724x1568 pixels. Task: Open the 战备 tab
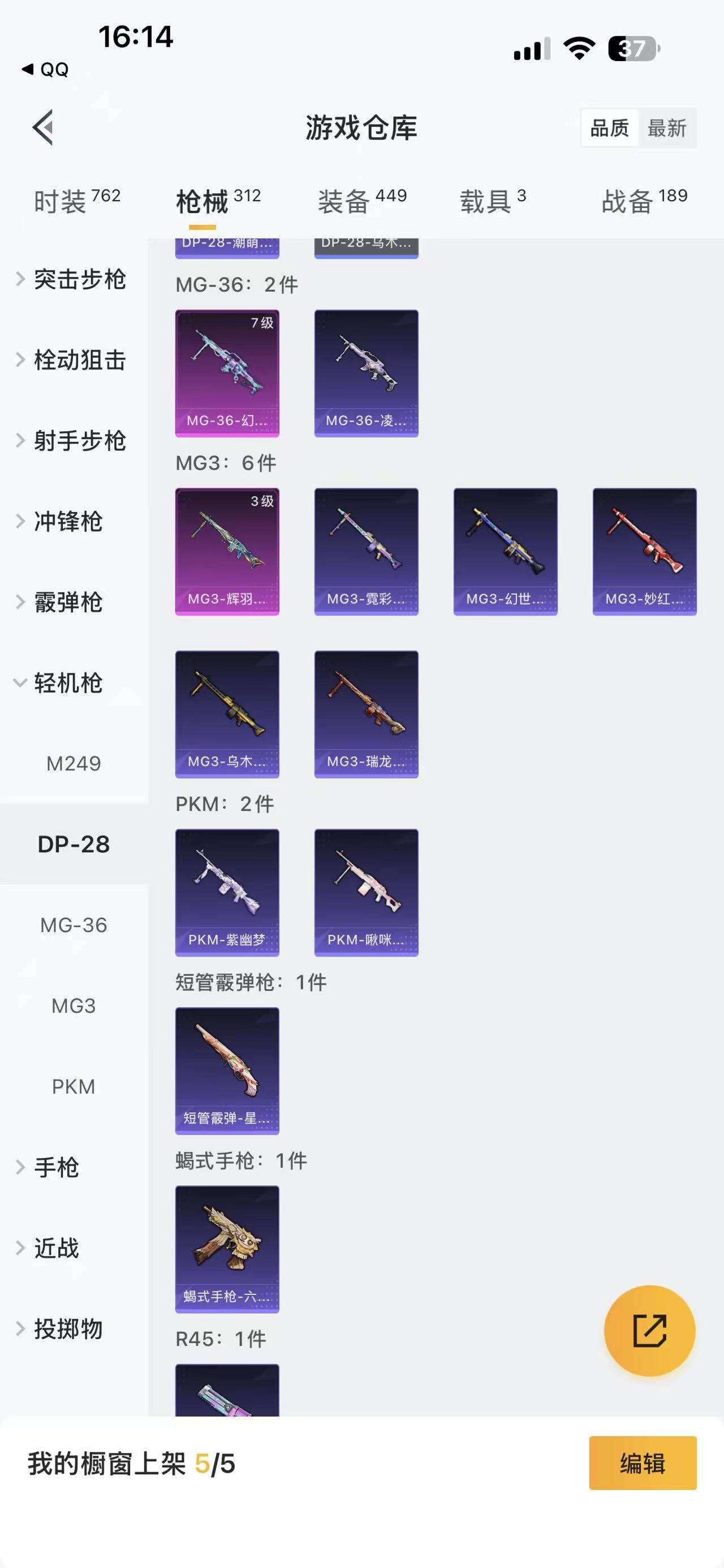point(644,201)
